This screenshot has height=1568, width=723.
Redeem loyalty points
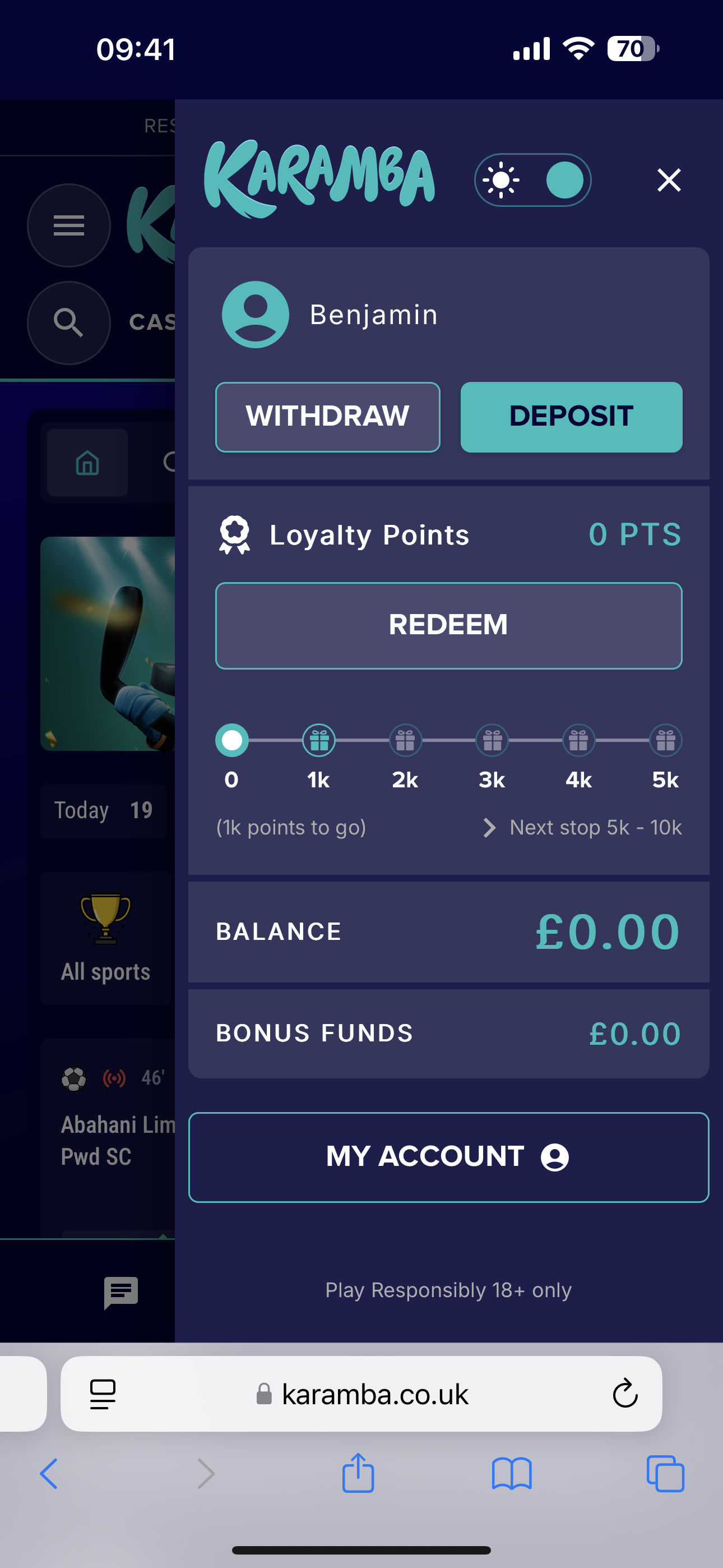point(448,625)
